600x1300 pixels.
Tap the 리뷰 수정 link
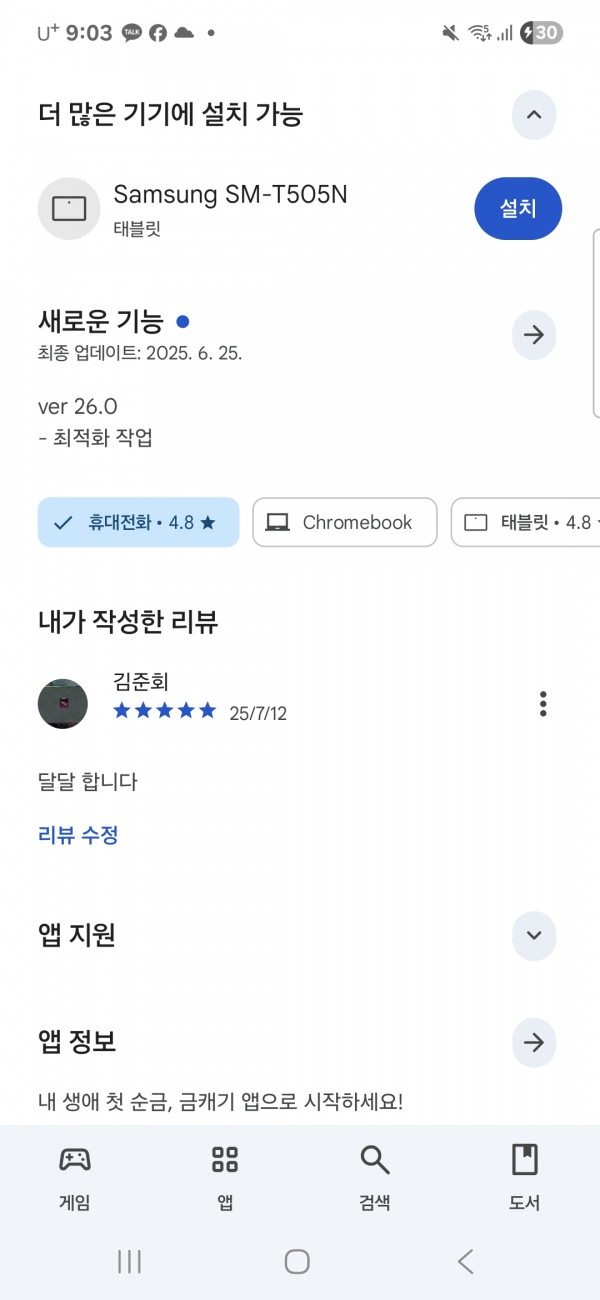(78, 835)
